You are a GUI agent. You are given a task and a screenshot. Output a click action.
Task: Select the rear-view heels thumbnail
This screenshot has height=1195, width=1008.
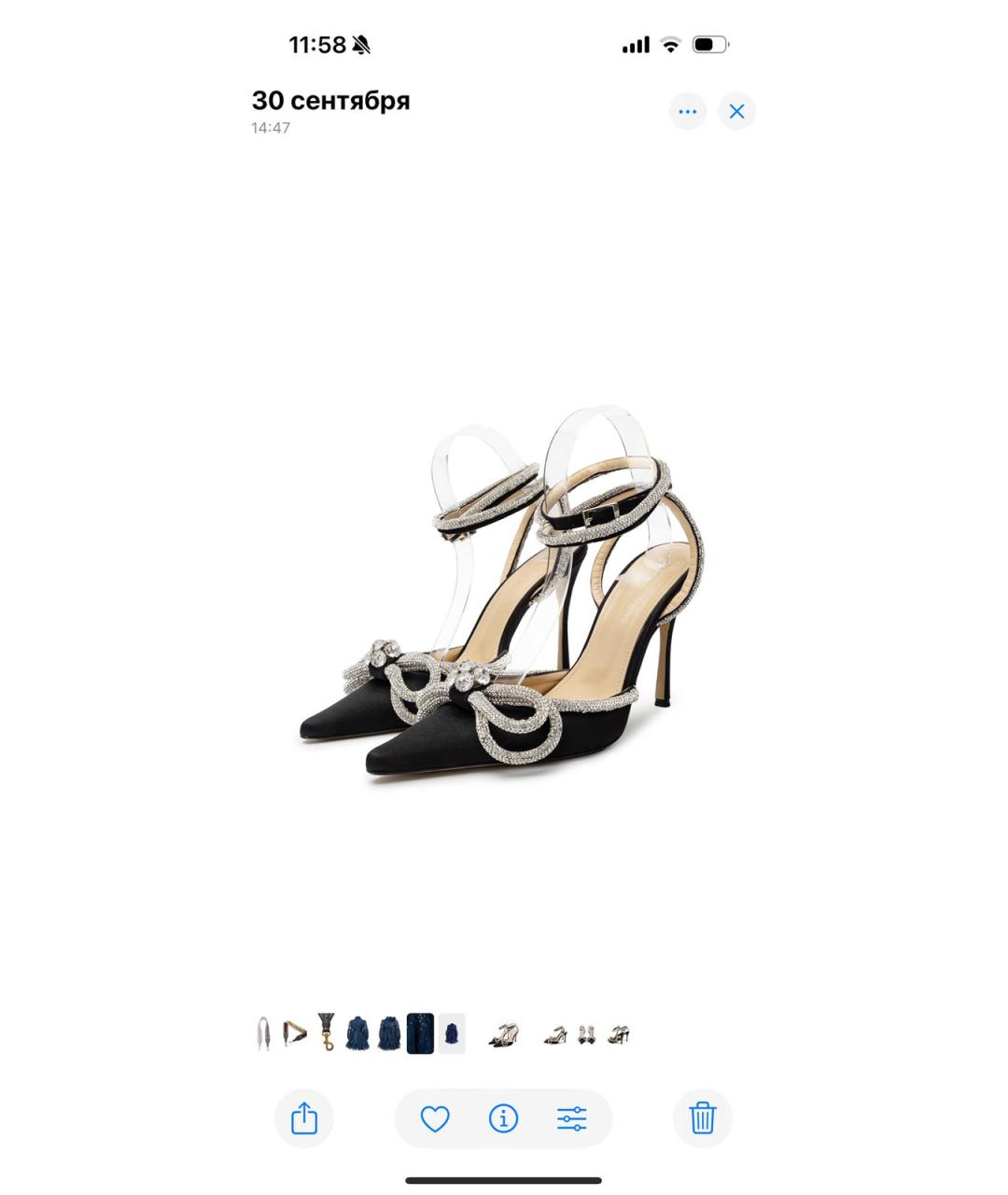[586, 1034]
